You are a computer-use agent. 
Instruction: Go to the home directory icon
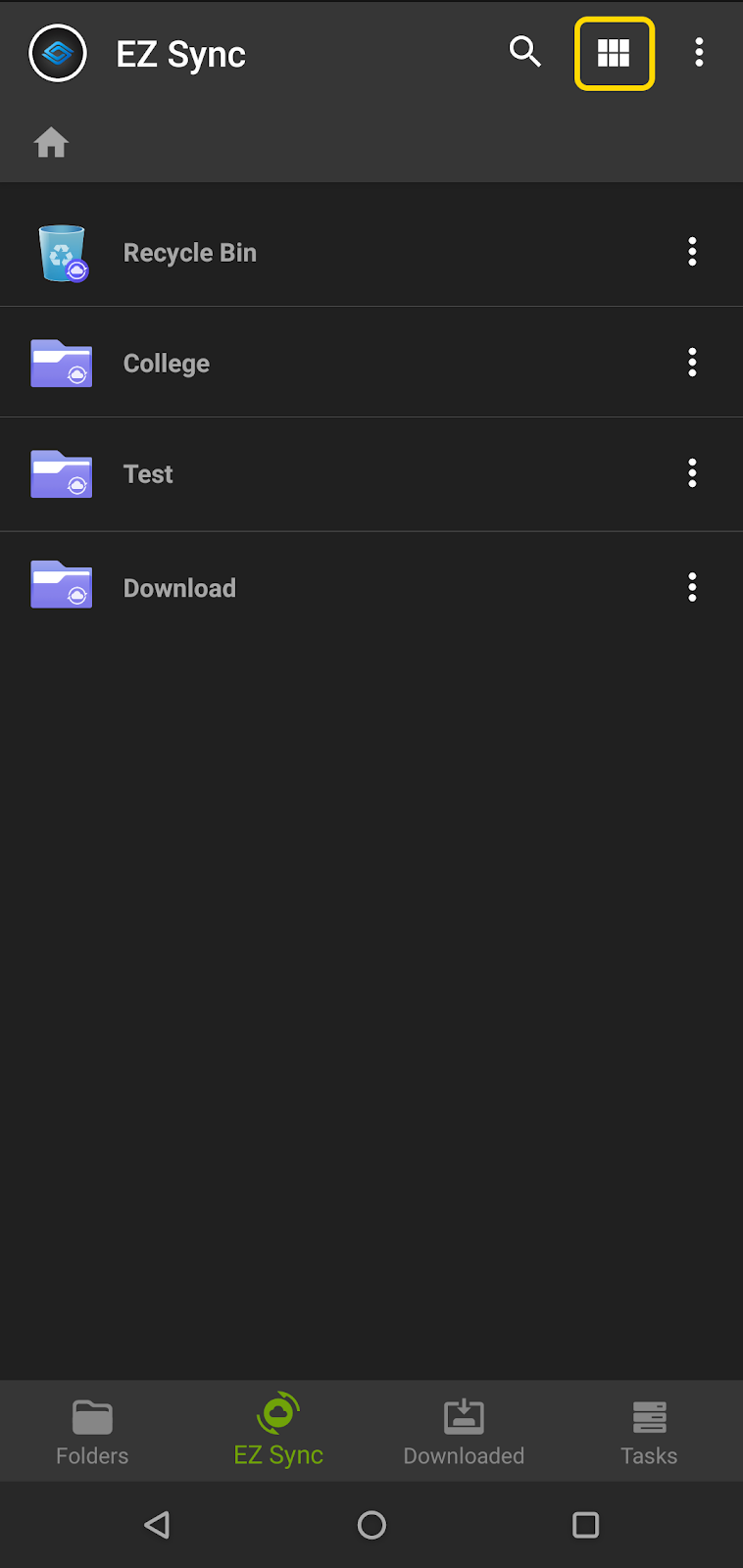51,143
